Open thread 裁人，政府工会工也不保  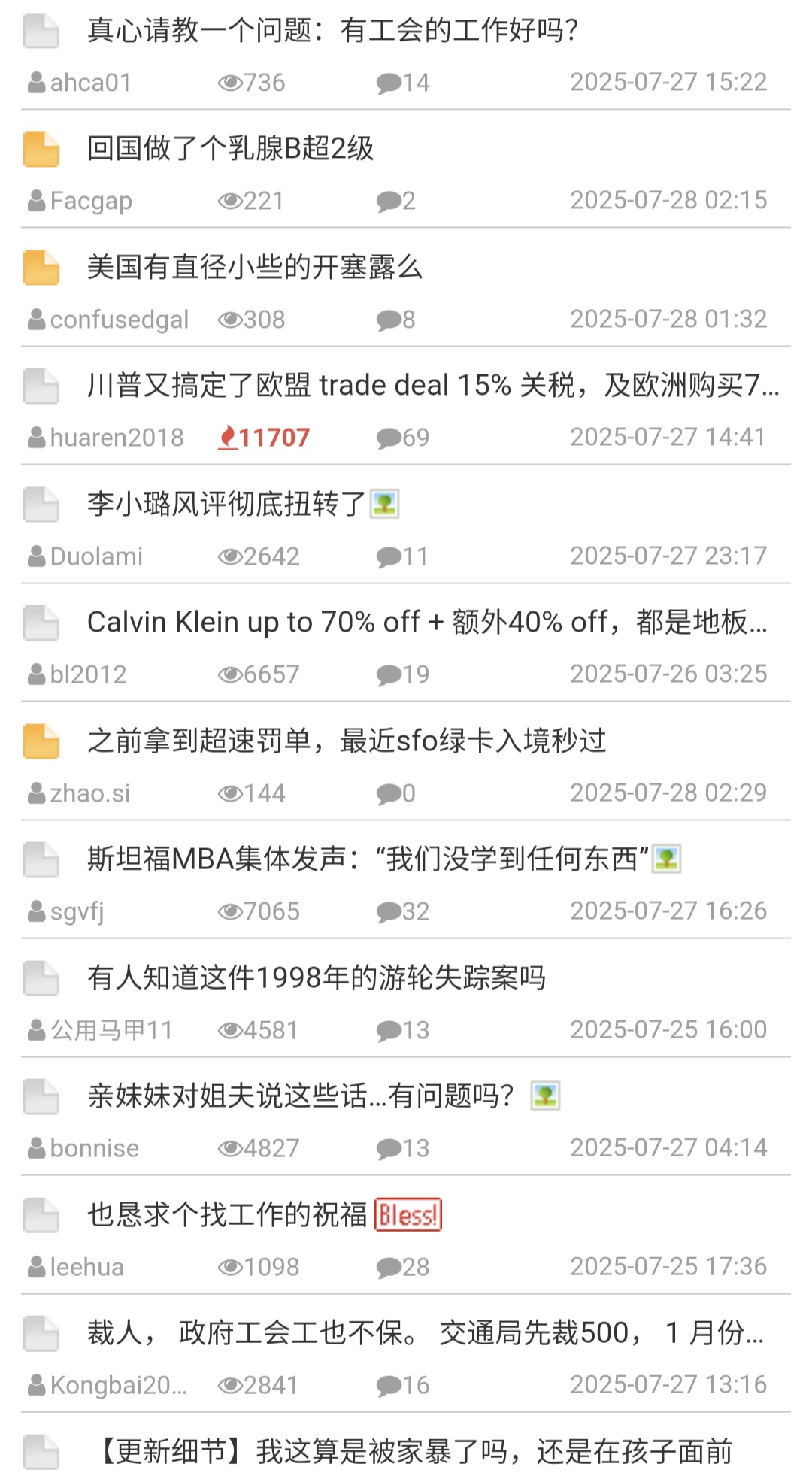coord(425,1333)
